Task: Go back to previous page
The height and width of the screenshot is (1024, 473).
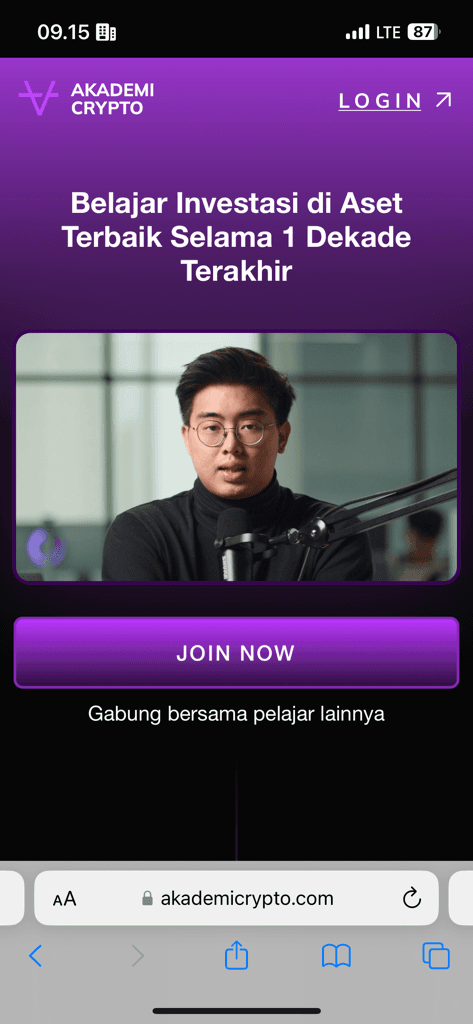Action: click(x=35, y=956)
